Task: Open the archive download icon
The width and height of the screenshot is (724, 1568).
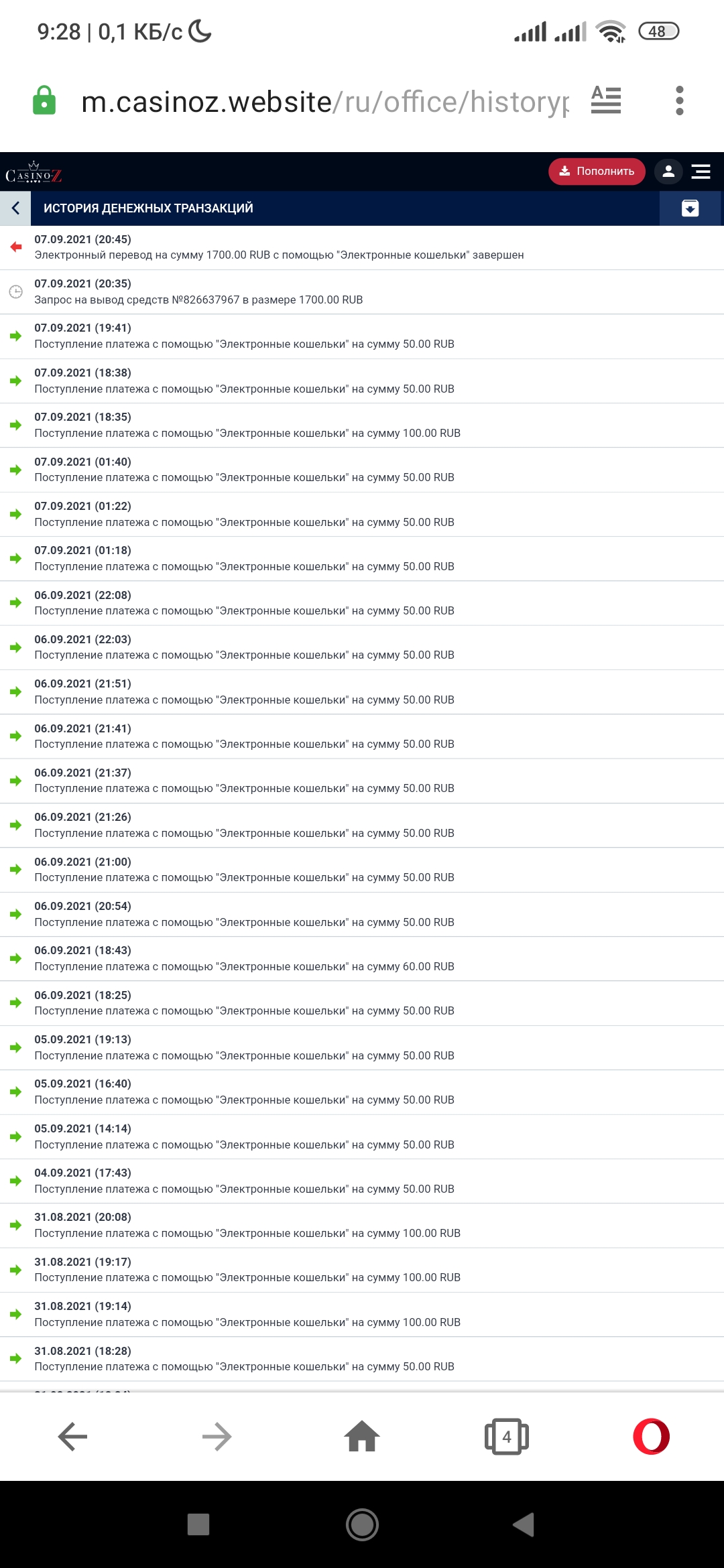Action: [690, 208]
